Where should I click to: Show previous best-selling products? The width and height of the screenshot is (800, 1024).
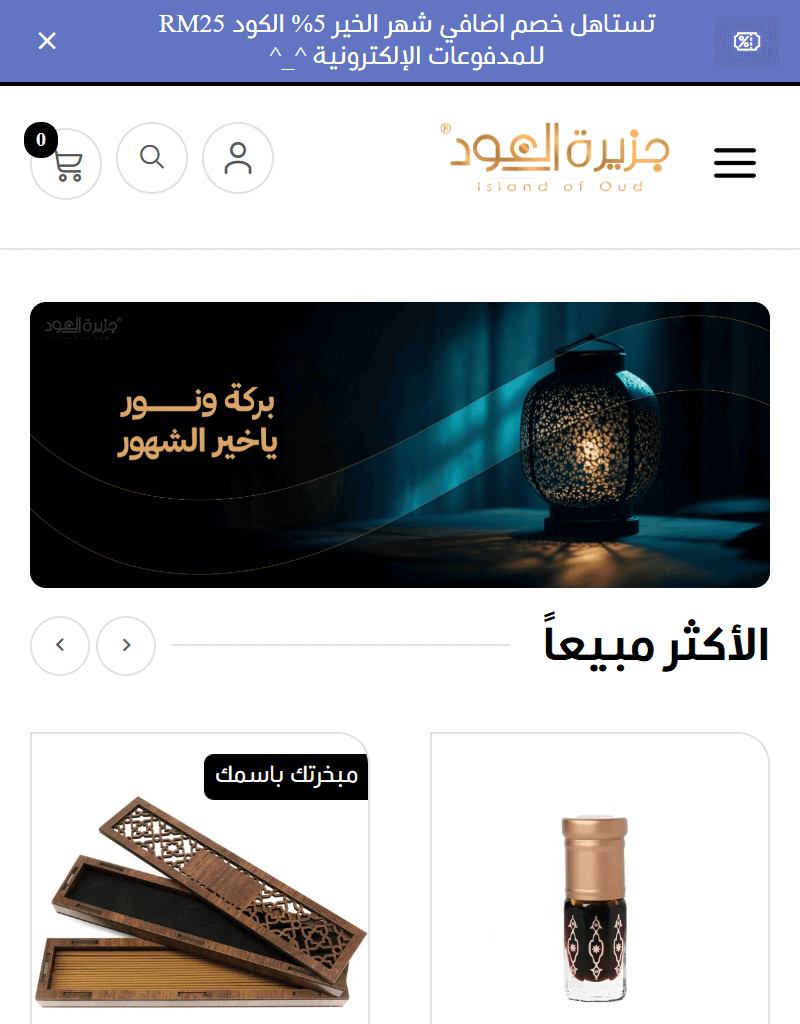(x=126, y=646)
